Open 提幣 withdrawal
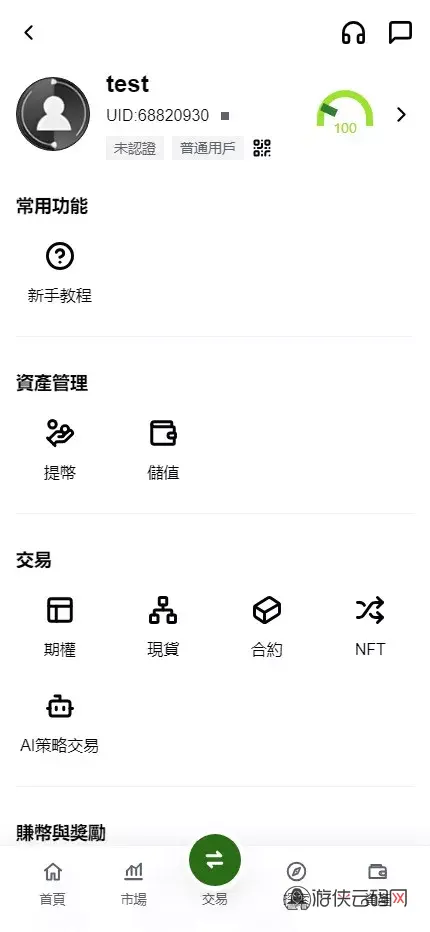430x932 pixels. click(59, 449)
